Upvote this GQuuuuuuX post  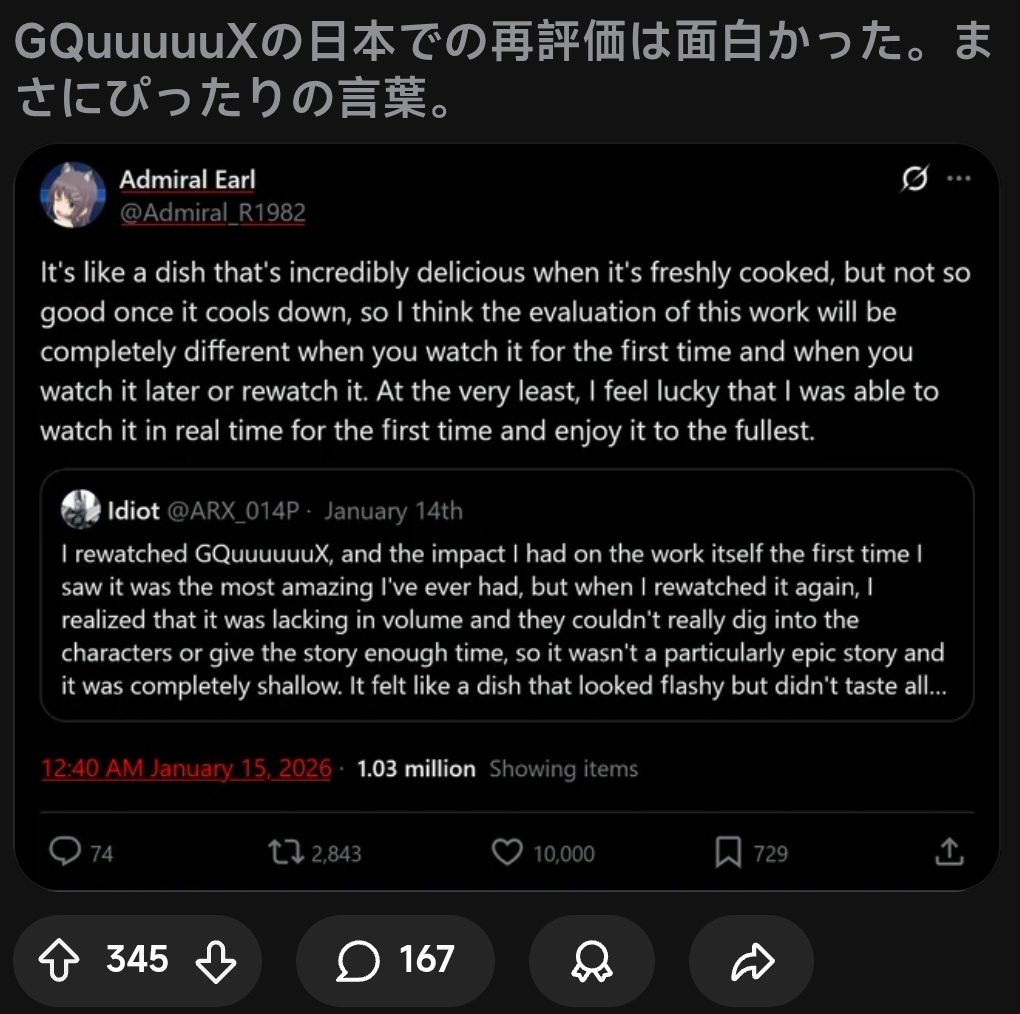coord(59,960)
